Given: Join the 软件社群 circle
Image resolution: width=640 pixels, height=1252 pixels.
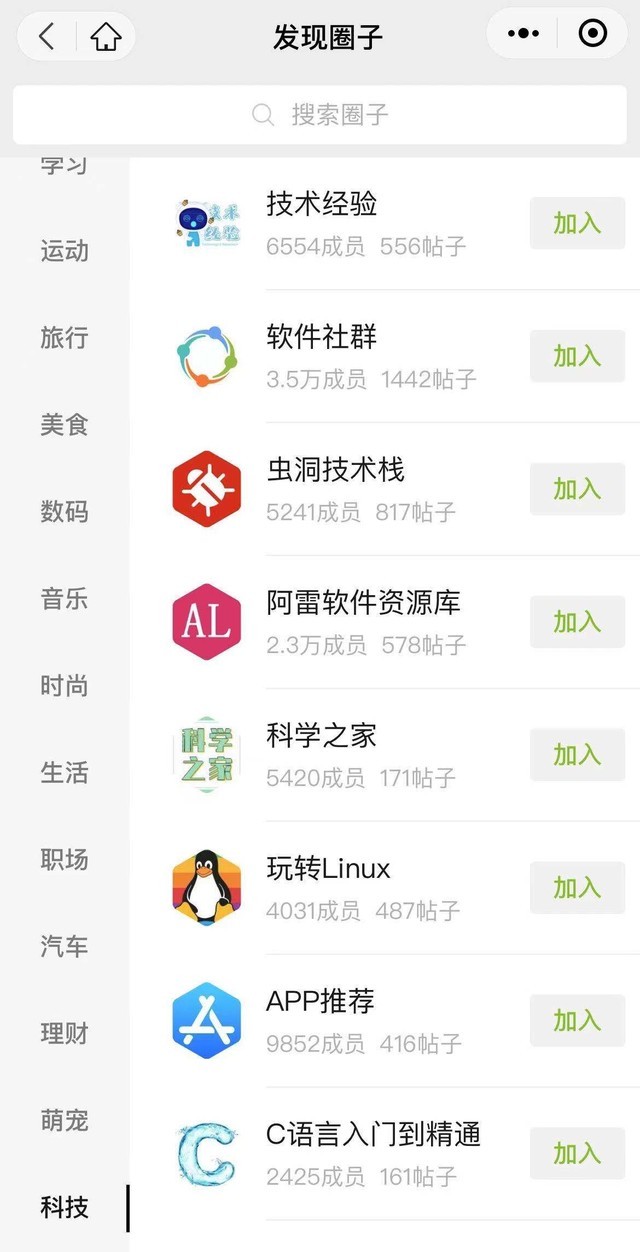Looking at the screenshot, I should click(577, 356).
